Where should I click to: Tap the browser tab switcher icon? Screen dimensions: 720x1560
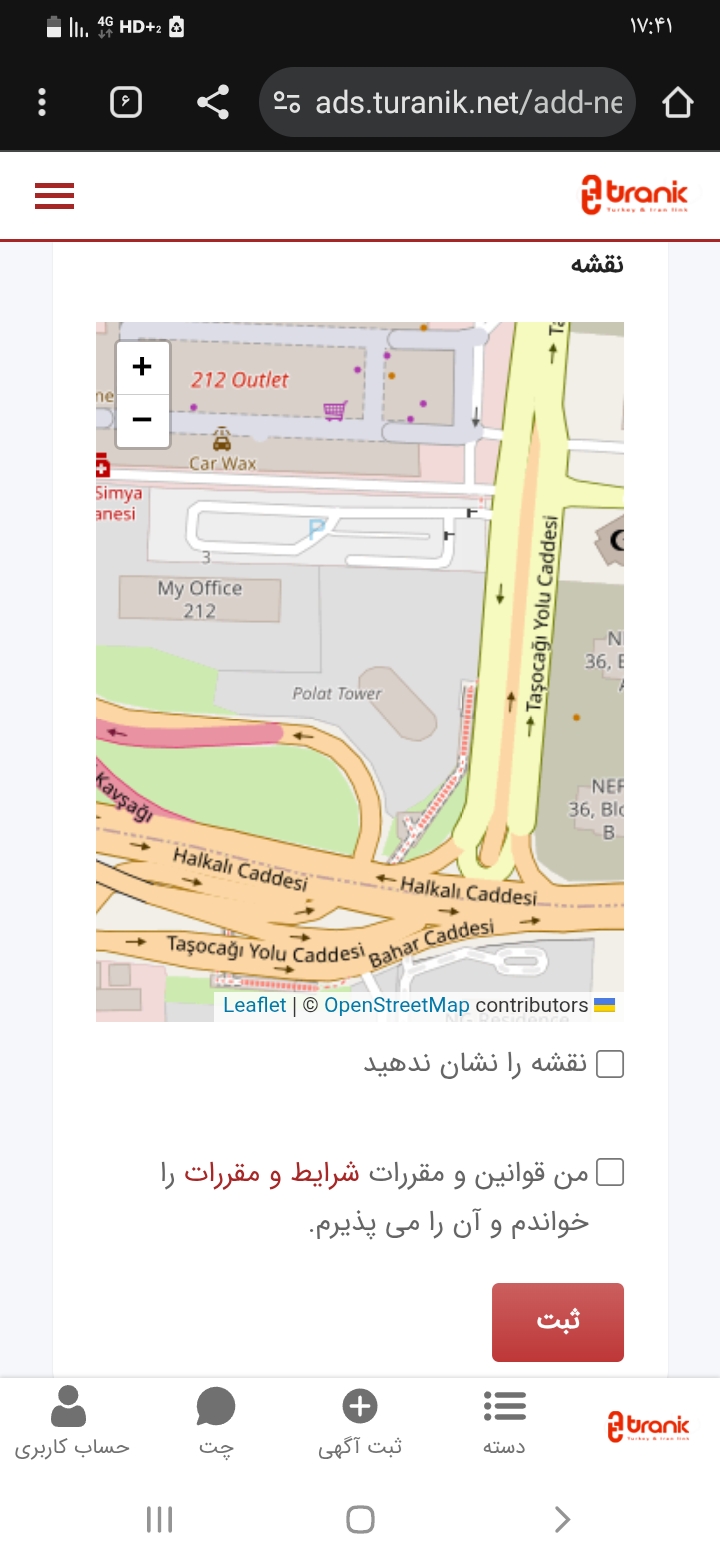(125, 101)
